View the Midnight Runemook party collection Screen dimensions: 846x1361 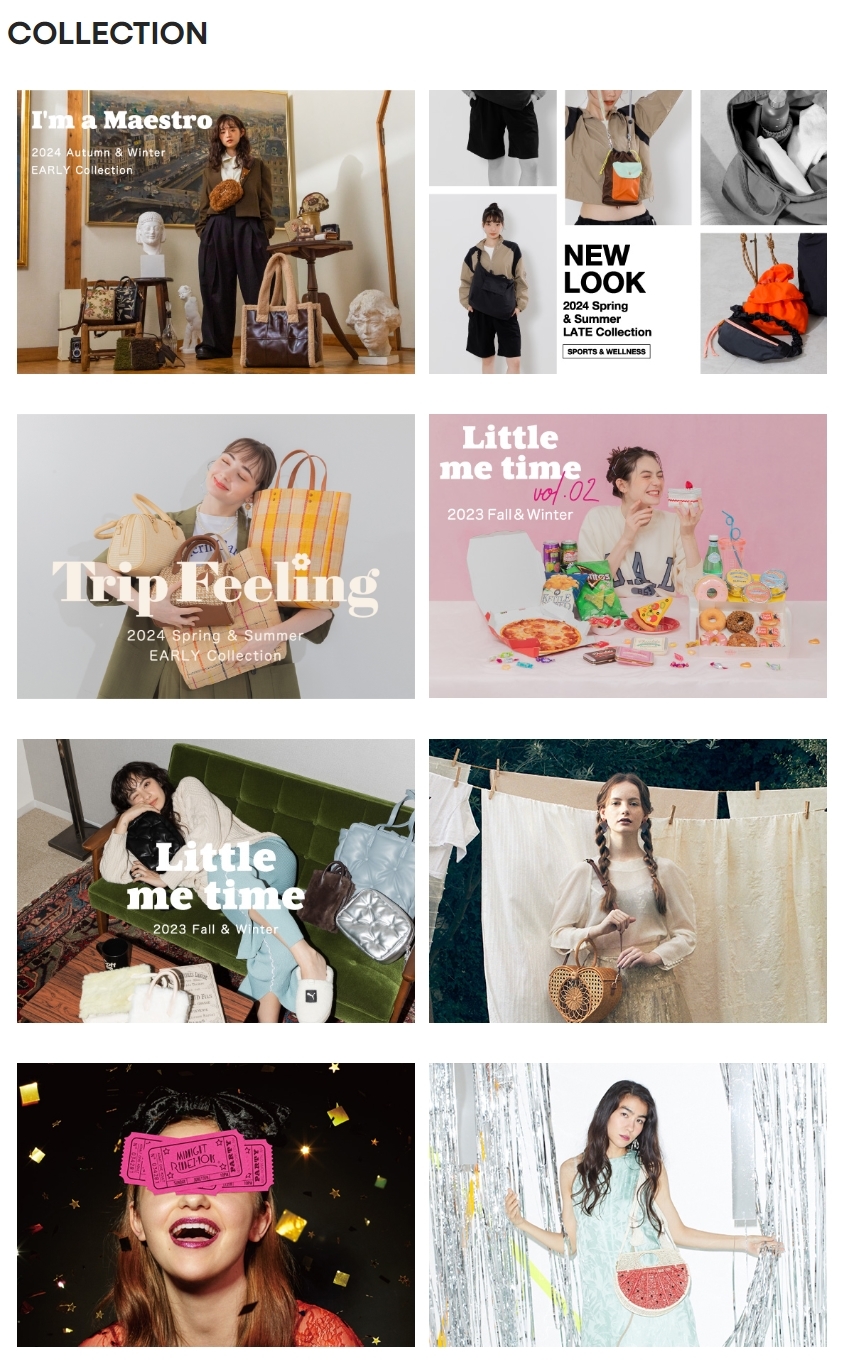click(x=215, y=1204)
